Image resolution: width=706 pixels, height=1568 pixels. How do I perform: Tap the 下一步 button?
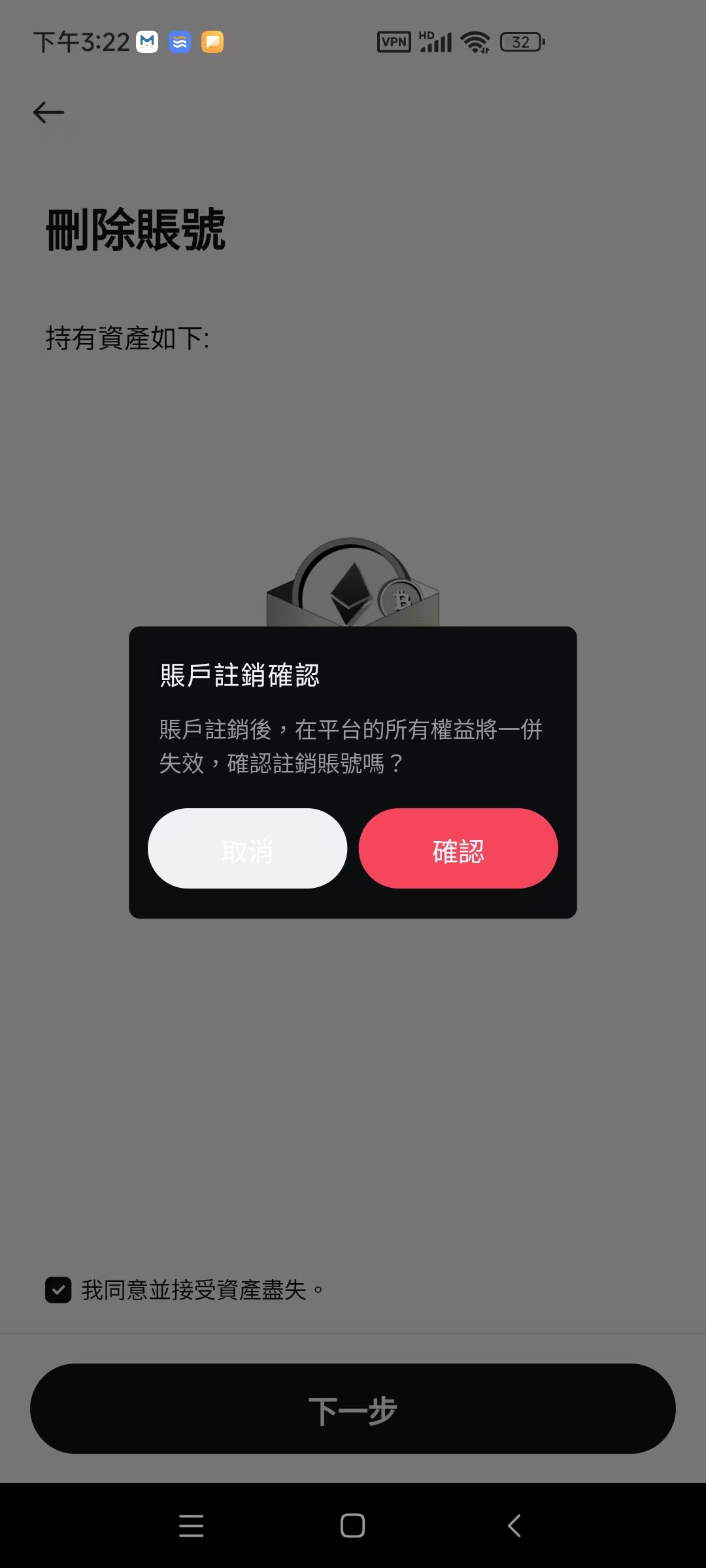coord(353,1409)
